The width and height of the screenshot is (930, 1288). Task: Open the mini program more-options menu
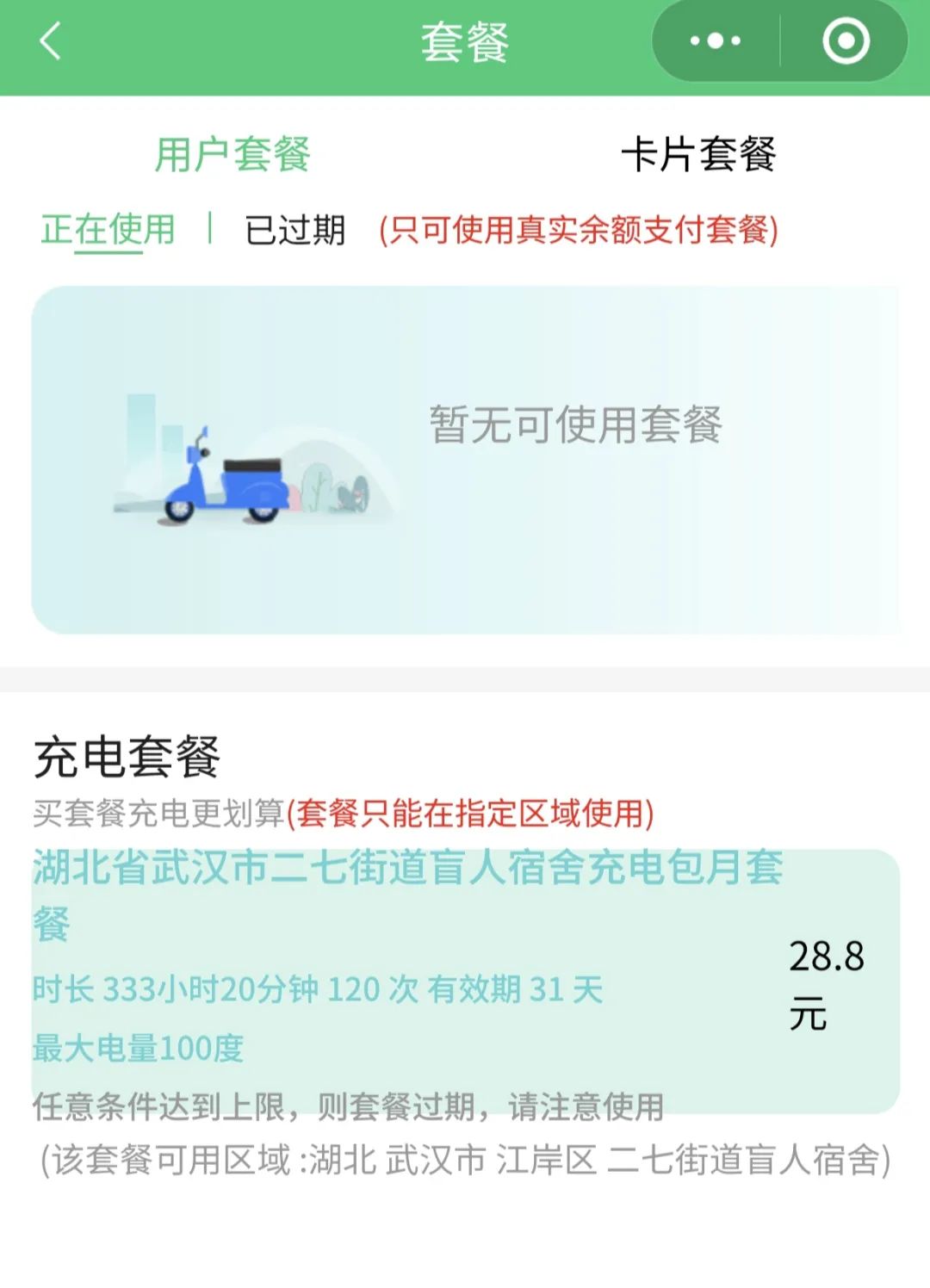[x=716, y=41]
